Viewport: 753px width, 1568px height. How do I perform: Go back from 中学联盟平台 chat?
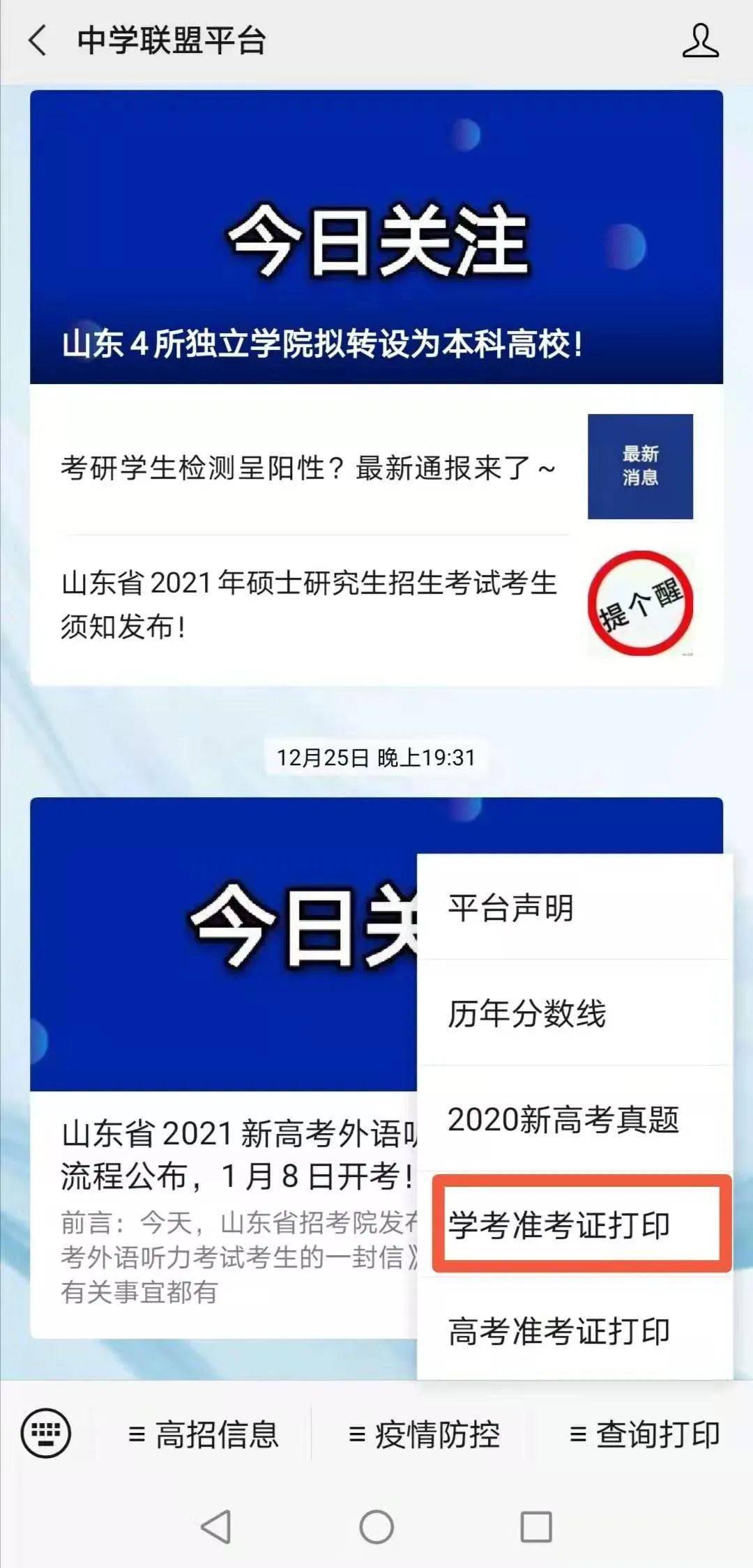38,40
